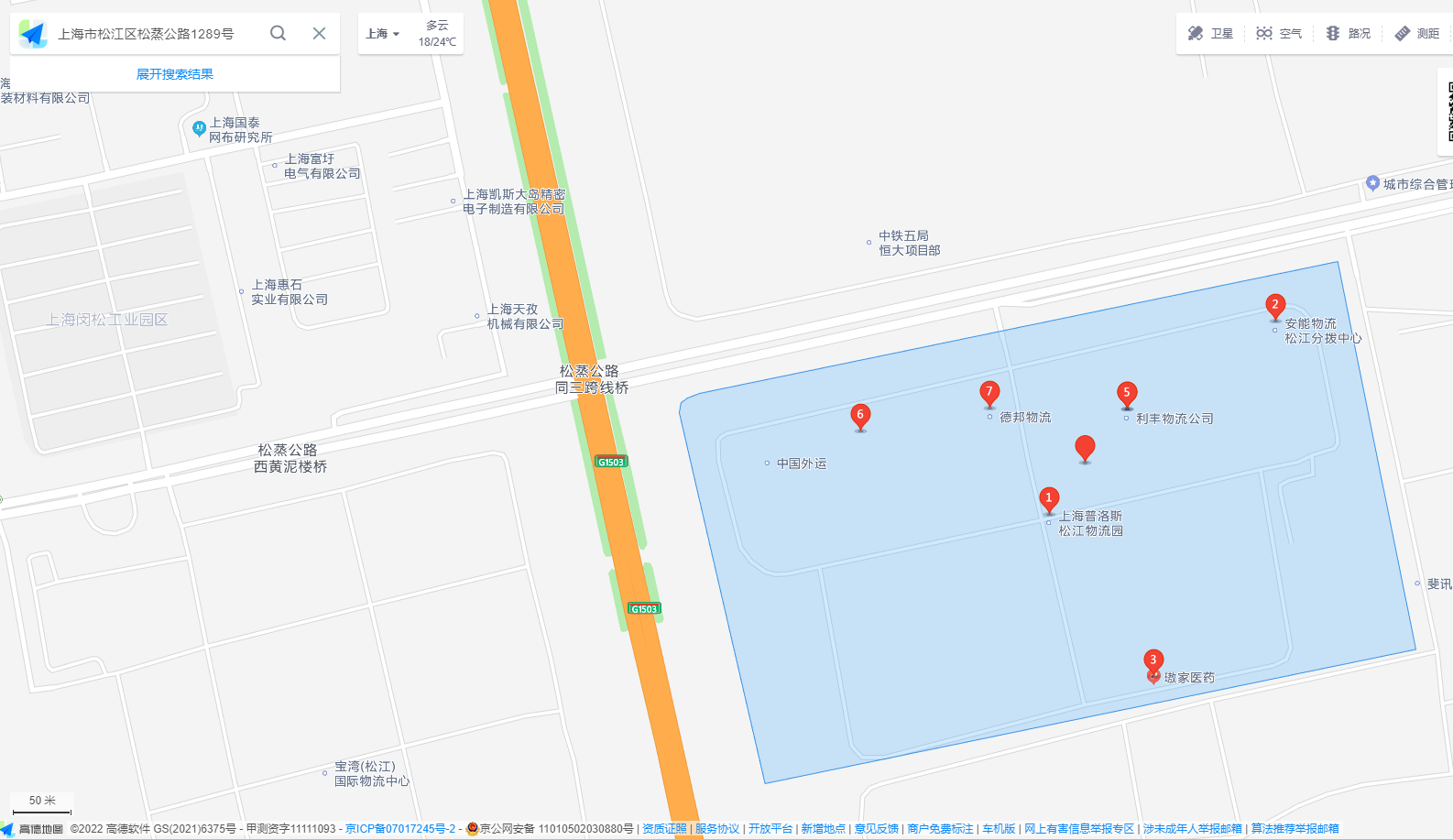Open the 测距 distance measuring tool
Screen dimensions: 1453x840
coord(1416,33)
